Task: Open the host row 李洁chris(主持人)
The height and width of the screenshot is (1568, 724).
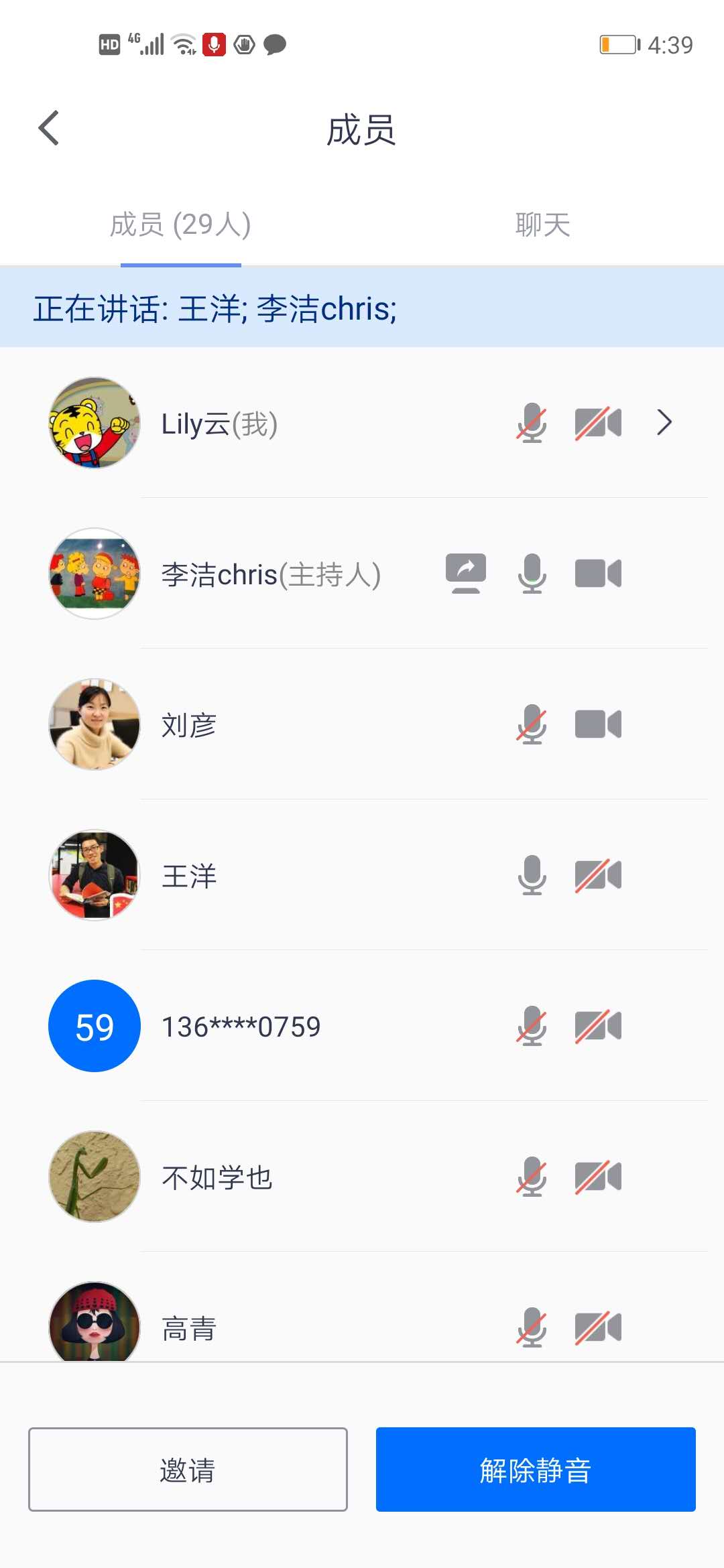Action: coord(271,574)
